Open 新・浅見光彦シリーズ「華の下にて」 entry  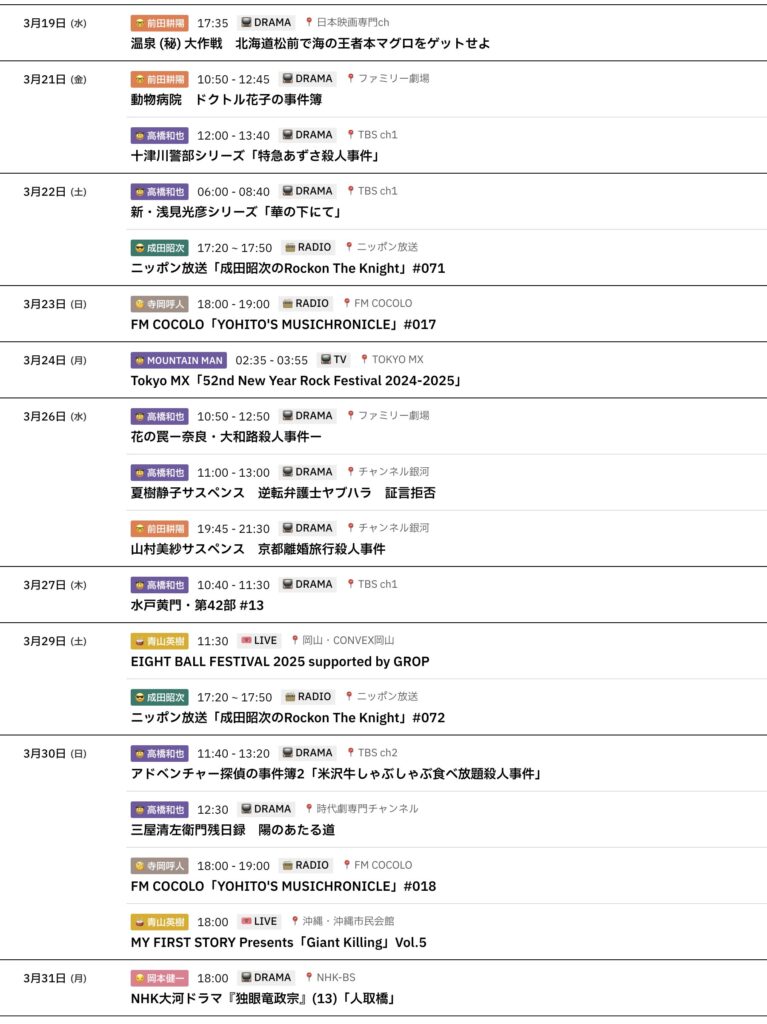pos(237,212)
